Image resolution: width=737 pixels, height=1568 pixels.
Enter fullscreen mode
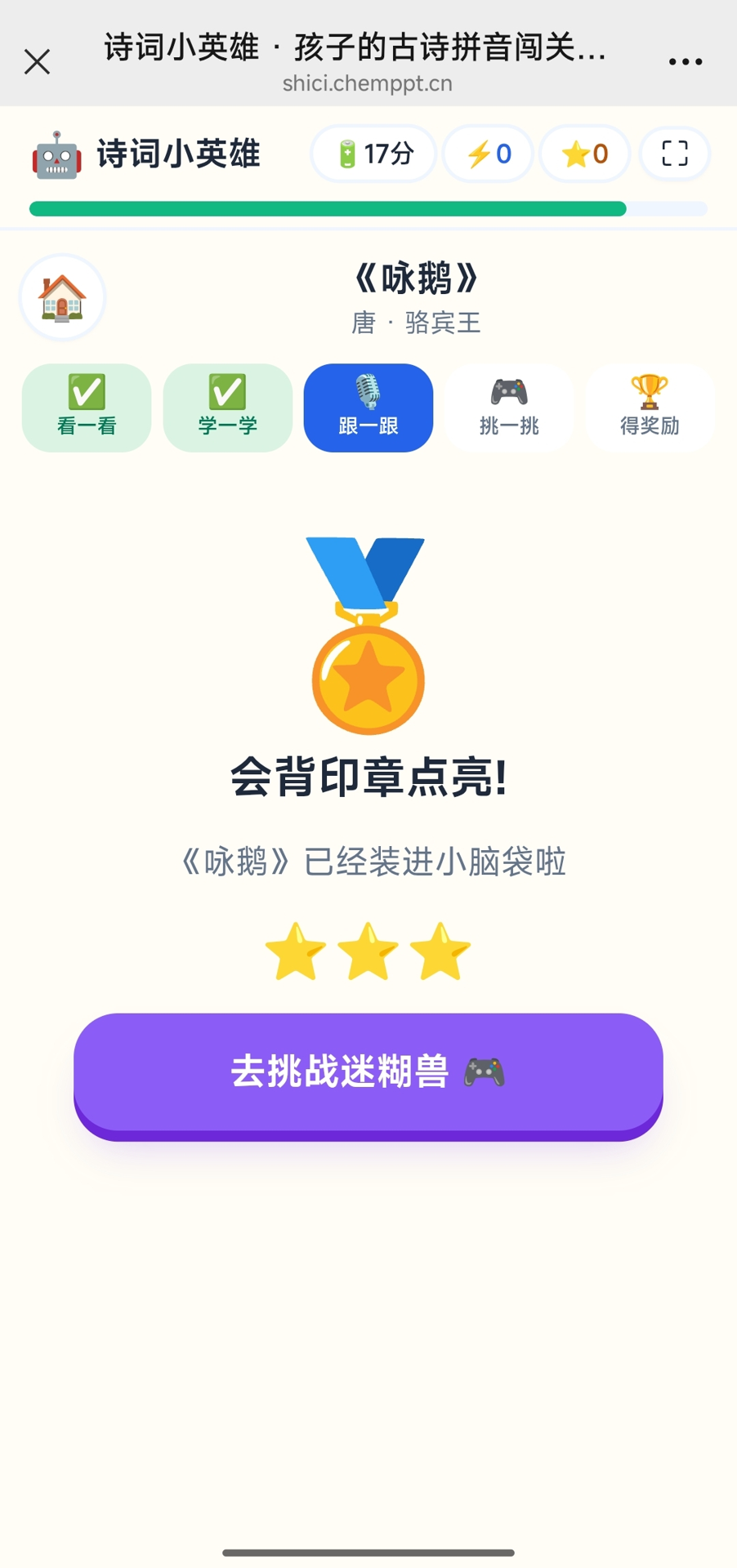[x=675, y=154]
